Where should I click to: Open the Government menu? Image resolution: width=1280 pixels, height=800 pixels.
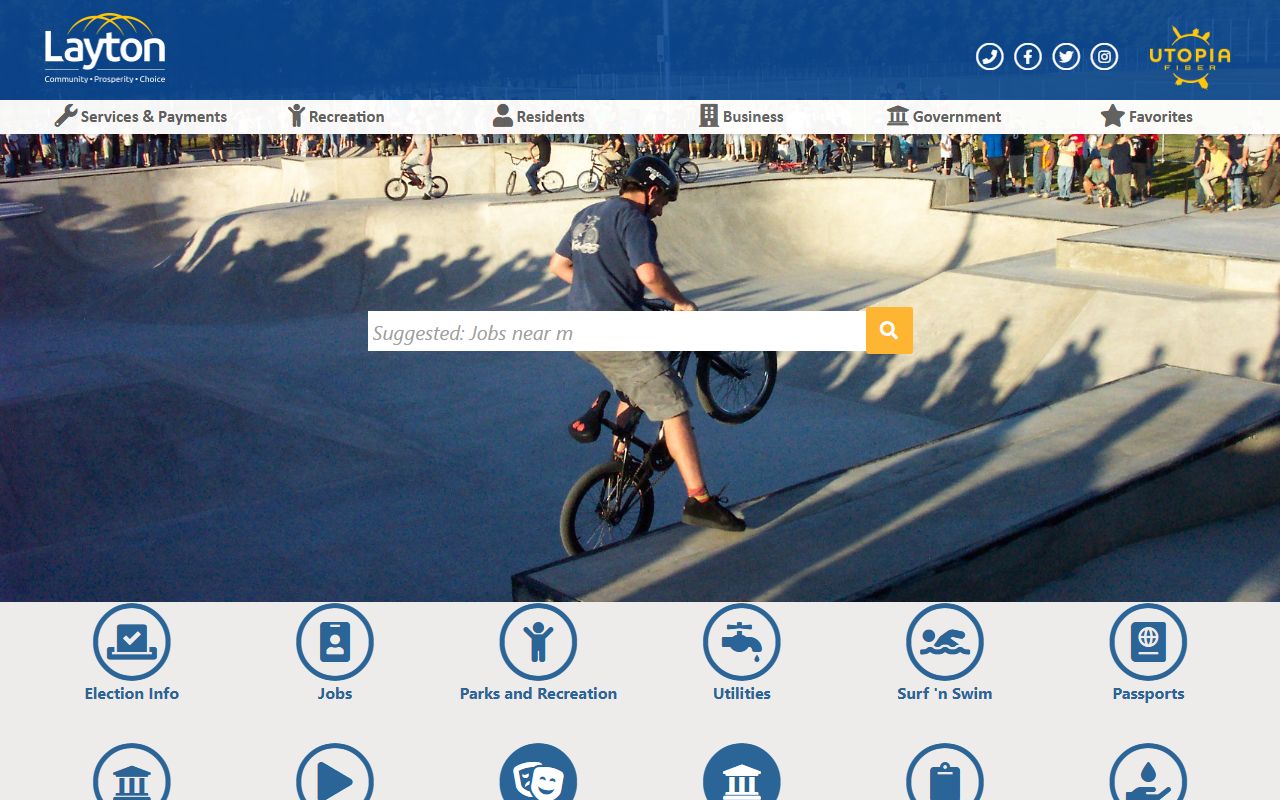[944, 116]
